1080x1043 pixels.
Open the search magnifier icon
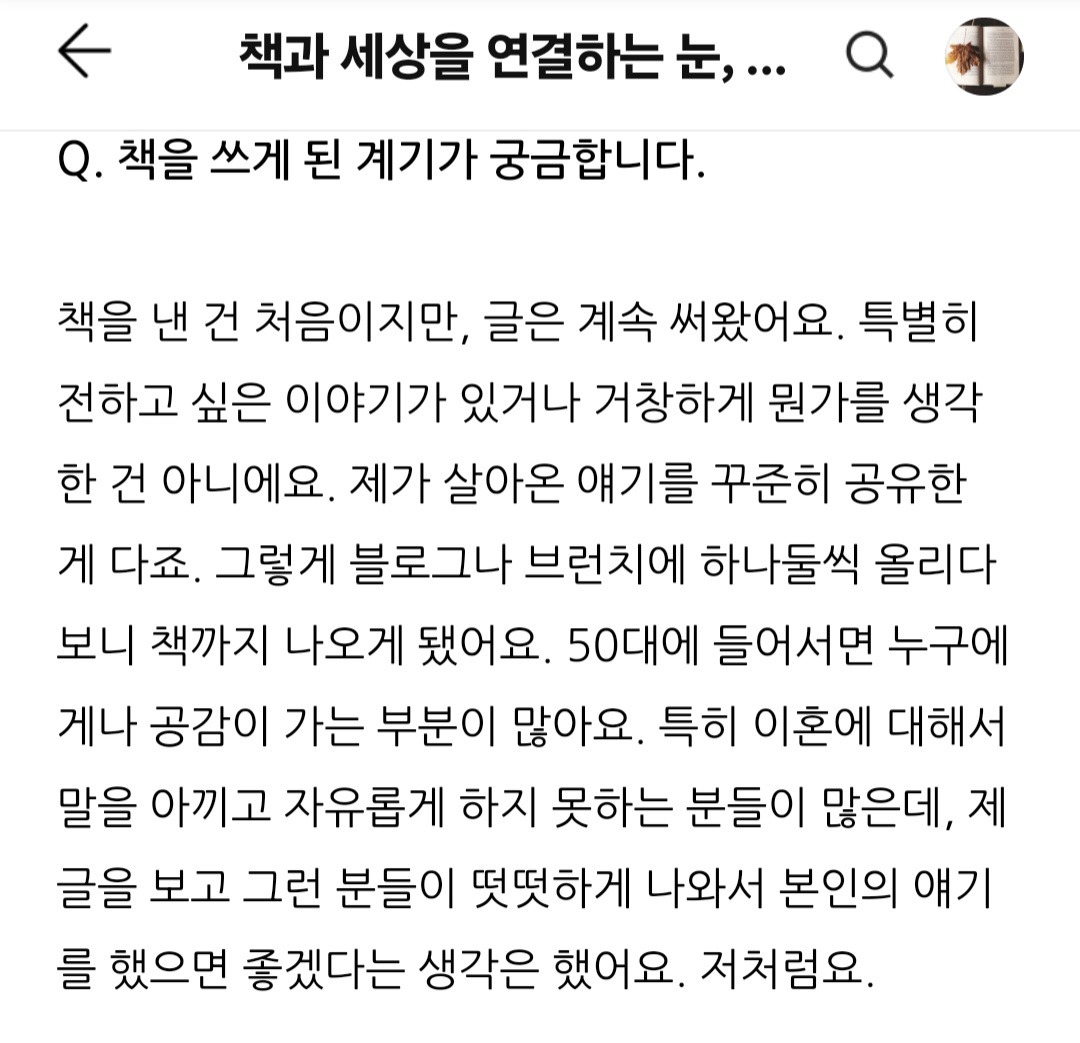869,54
